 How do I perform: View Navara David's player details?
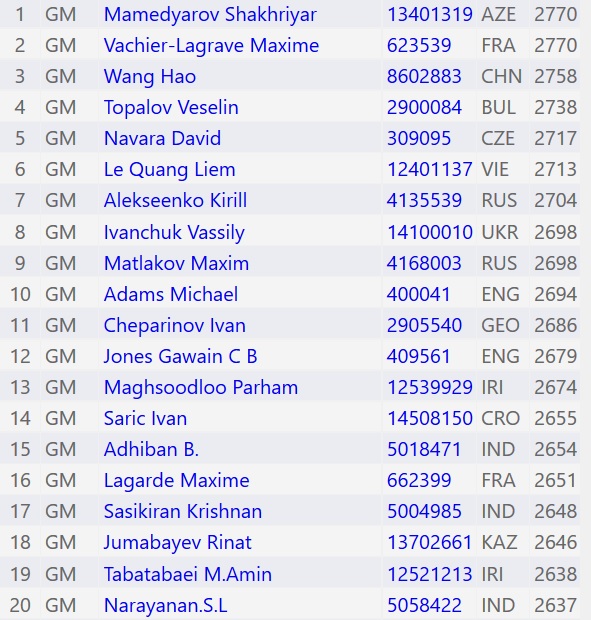click(162, 138)
